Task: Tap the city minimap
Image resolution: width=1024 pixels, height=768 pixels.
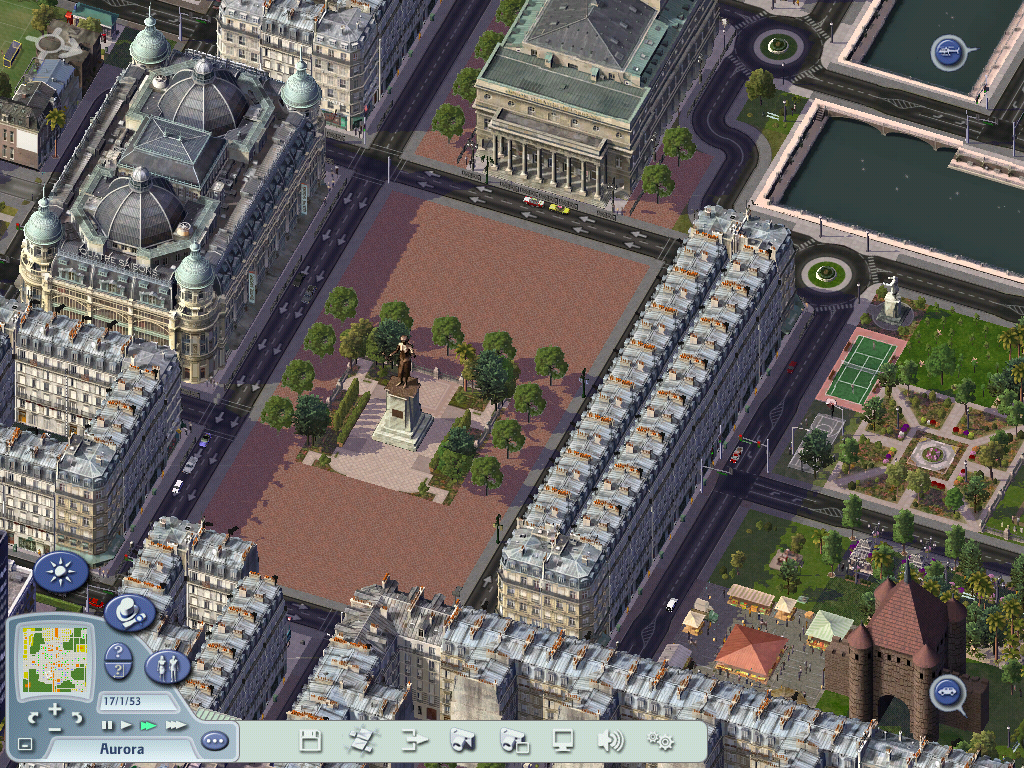Action: click(x=56, y=661)
